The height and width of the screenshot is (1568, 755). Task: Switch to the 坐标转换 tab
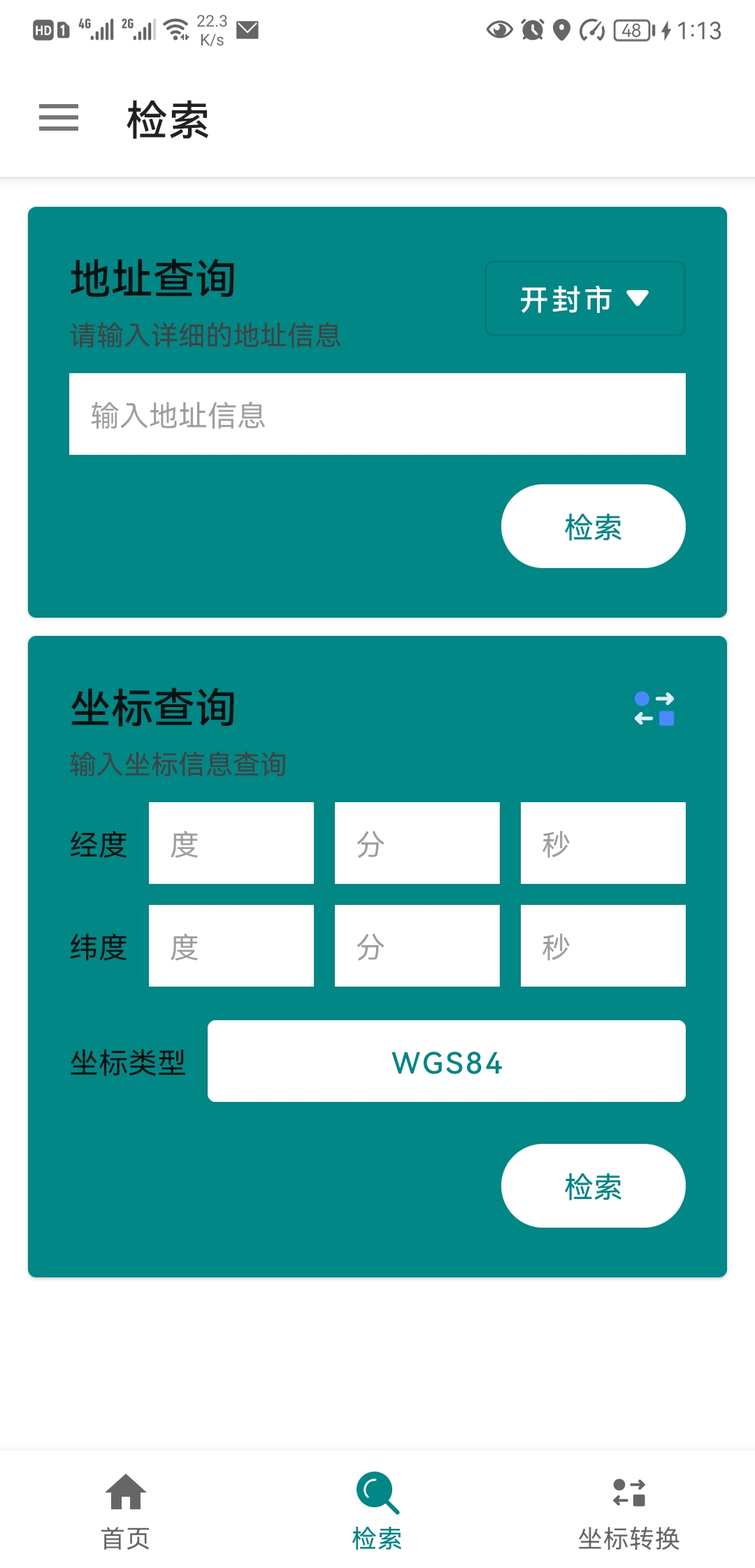click(x=628, y=1509)
